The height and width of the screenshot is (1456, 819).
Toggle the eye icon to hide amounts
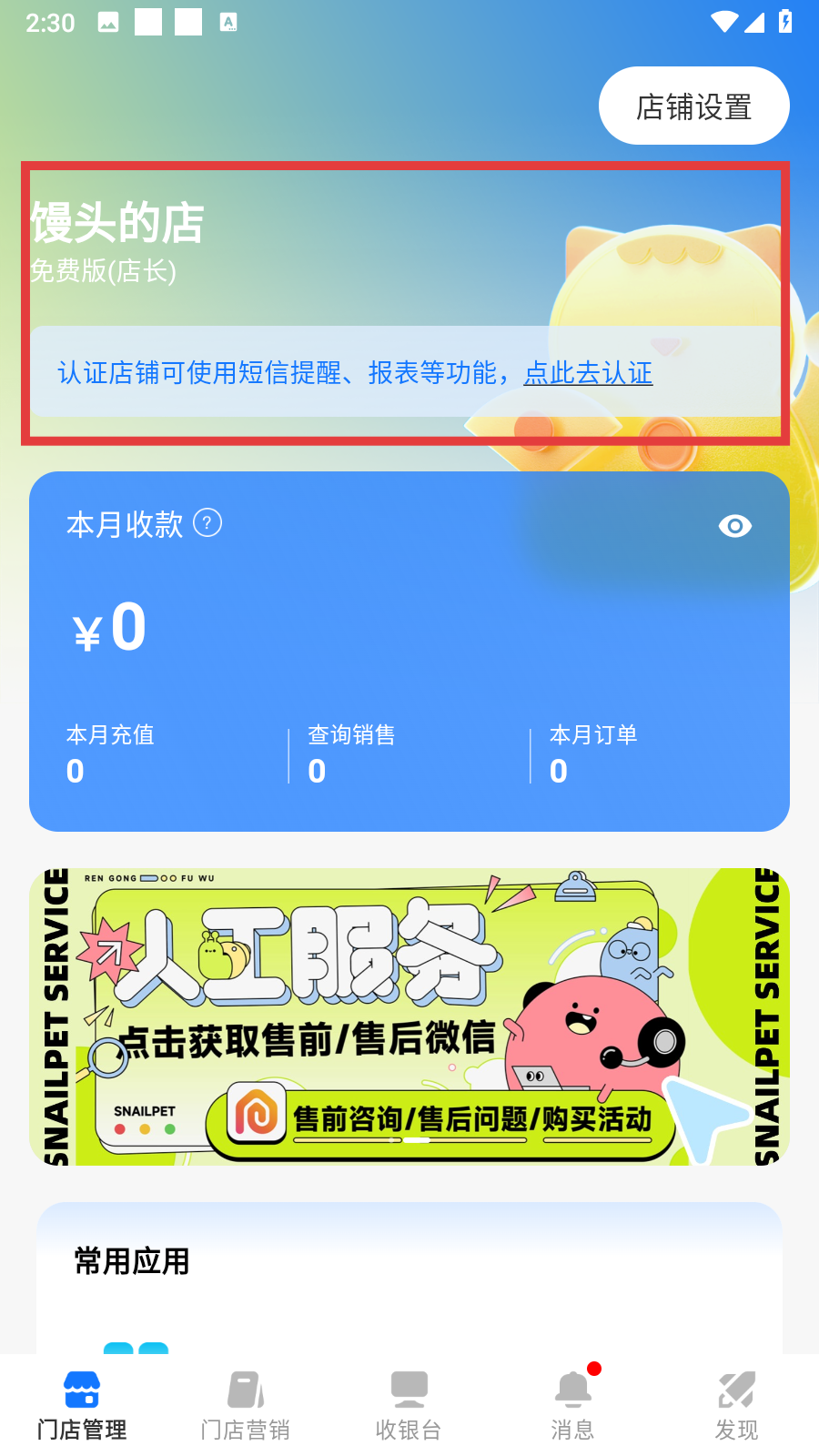tap(734, 526)
